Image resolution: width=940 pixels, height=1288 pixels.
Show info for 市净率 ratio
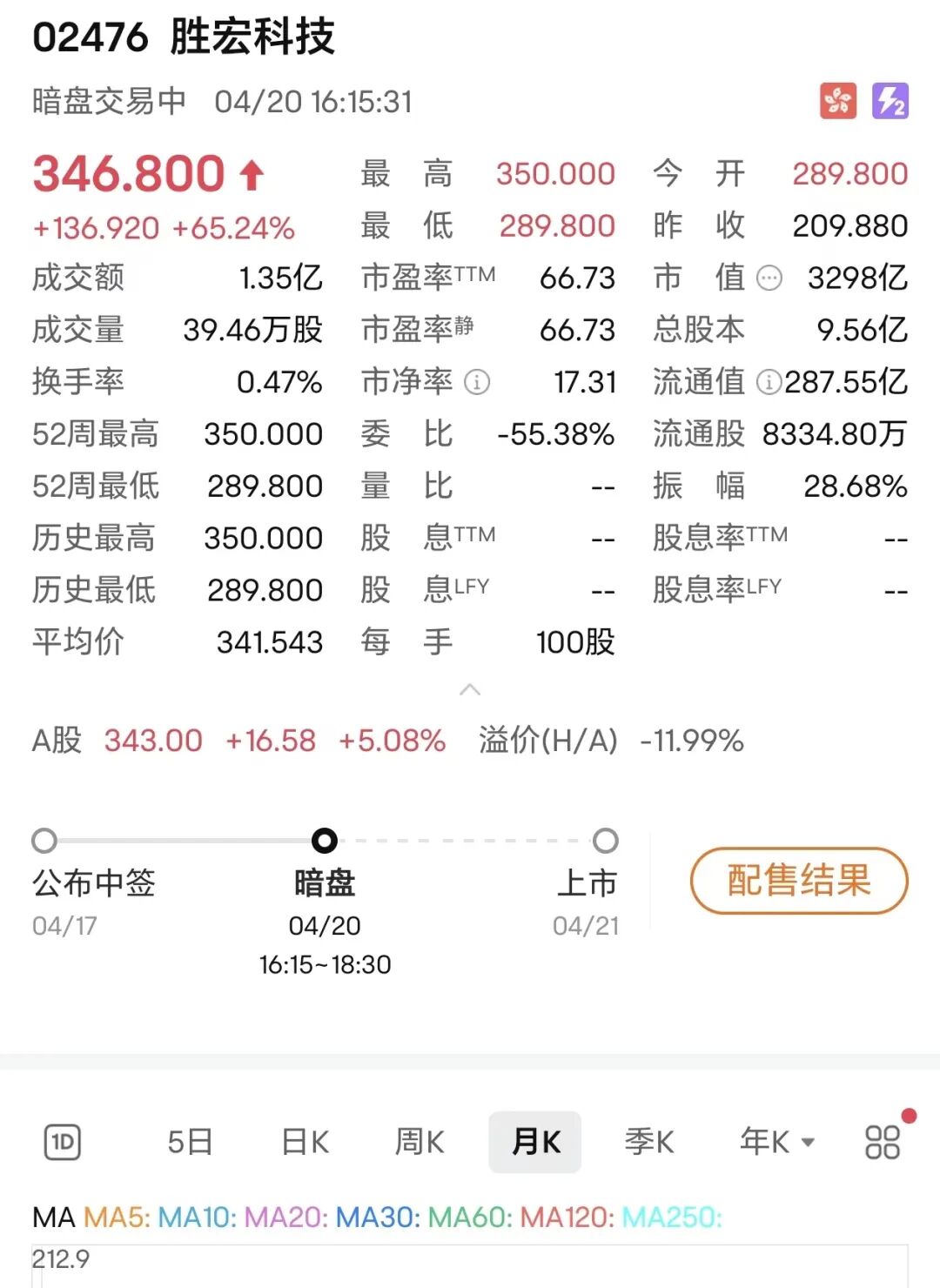pyautogui.click(x=477, y=382)
